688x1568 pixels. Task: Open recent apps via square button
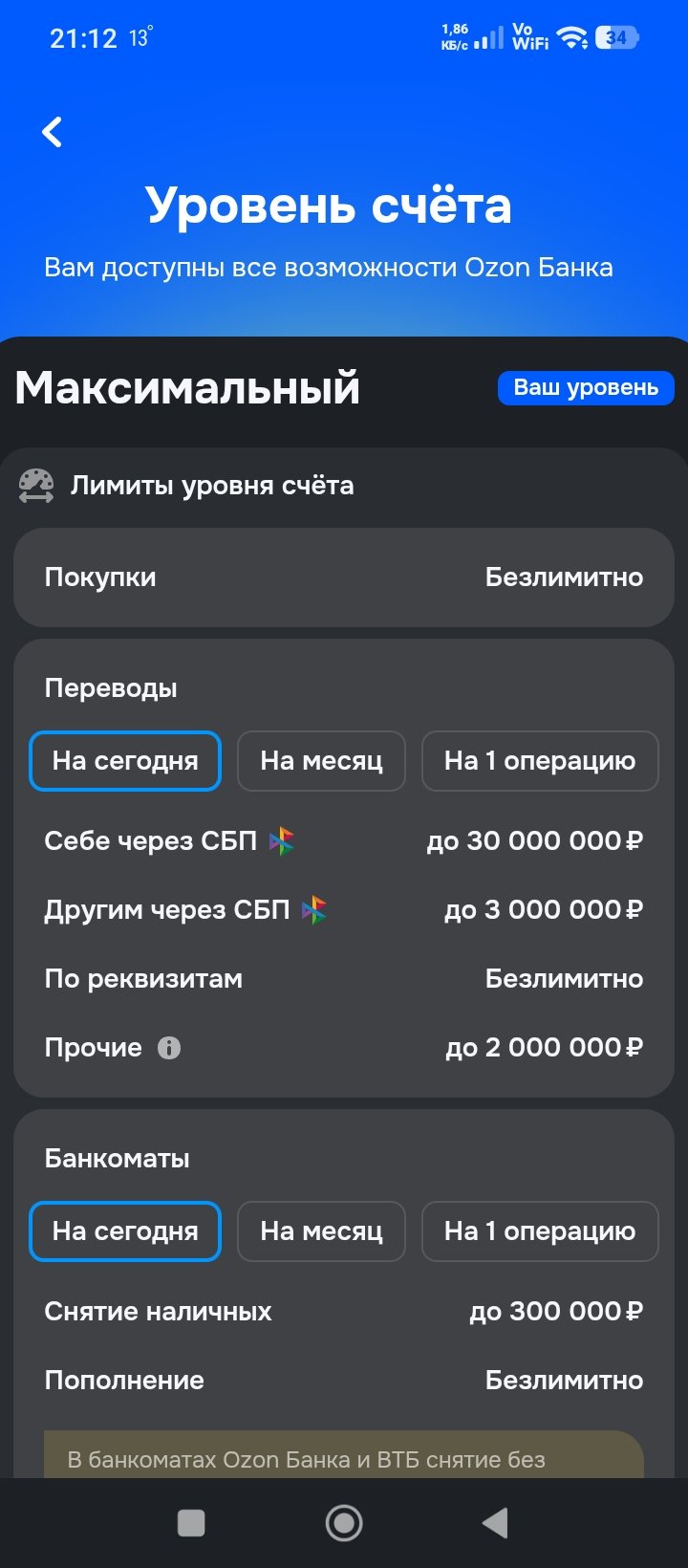coord(191,1523)
